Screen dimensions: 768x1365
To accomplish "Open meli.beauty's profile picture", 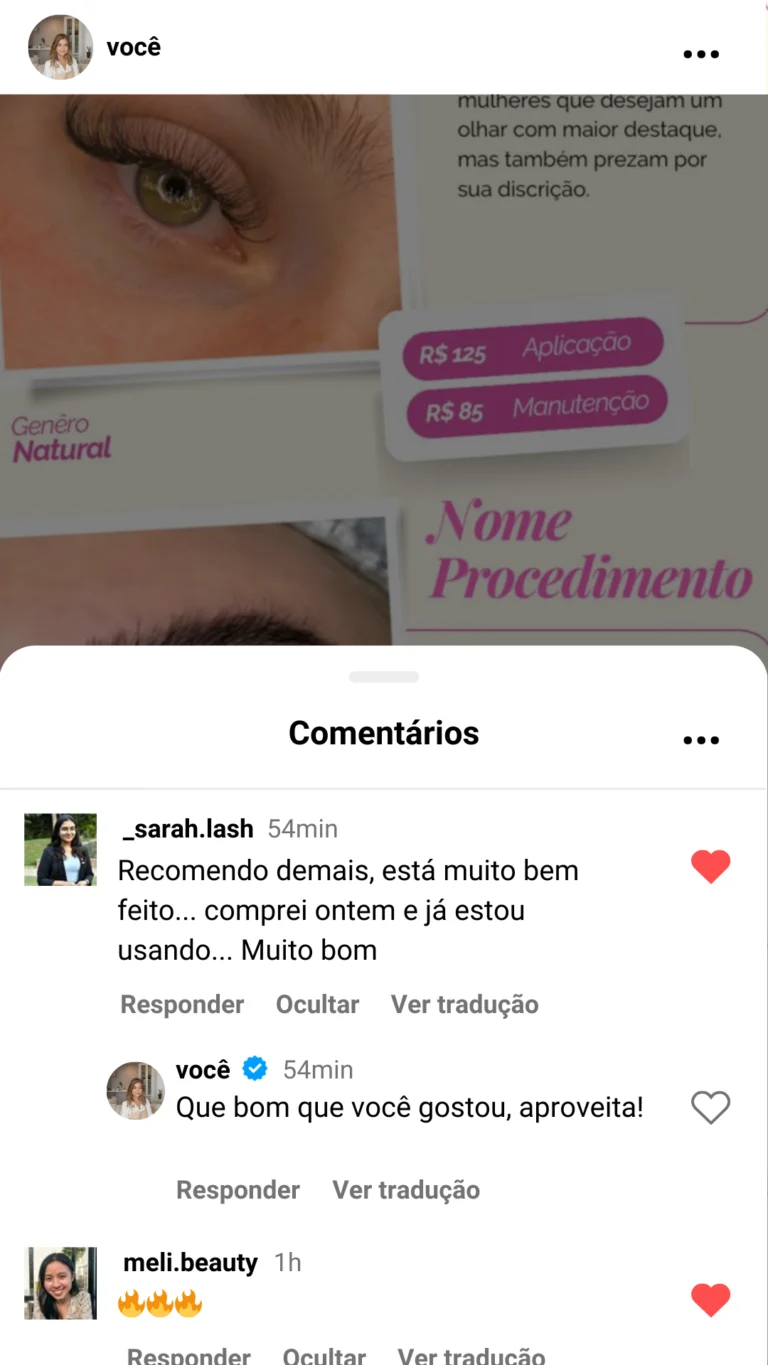I will coord(60,1283).
